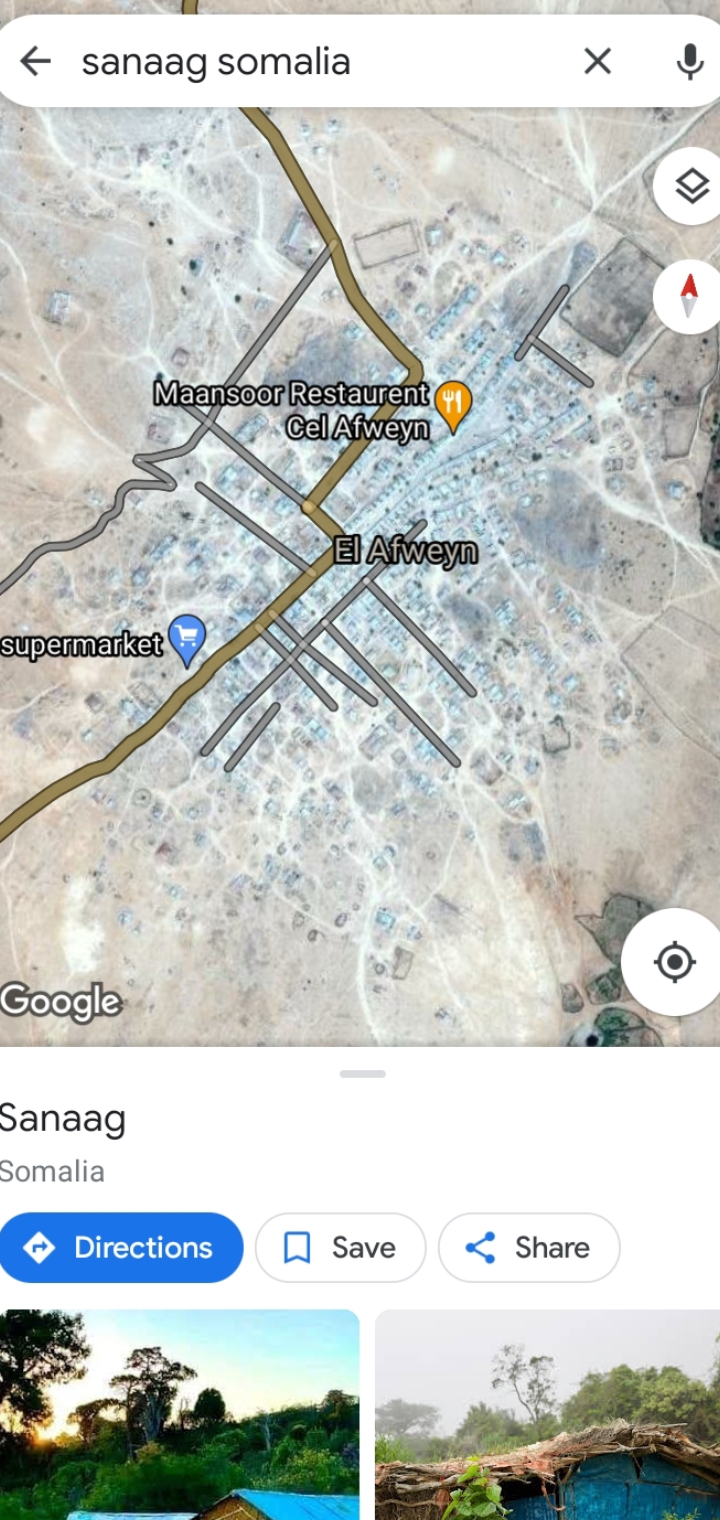Select the supermarket pin on the map
This screenshot has height=1520, width=720.
(x=187, y=638)
